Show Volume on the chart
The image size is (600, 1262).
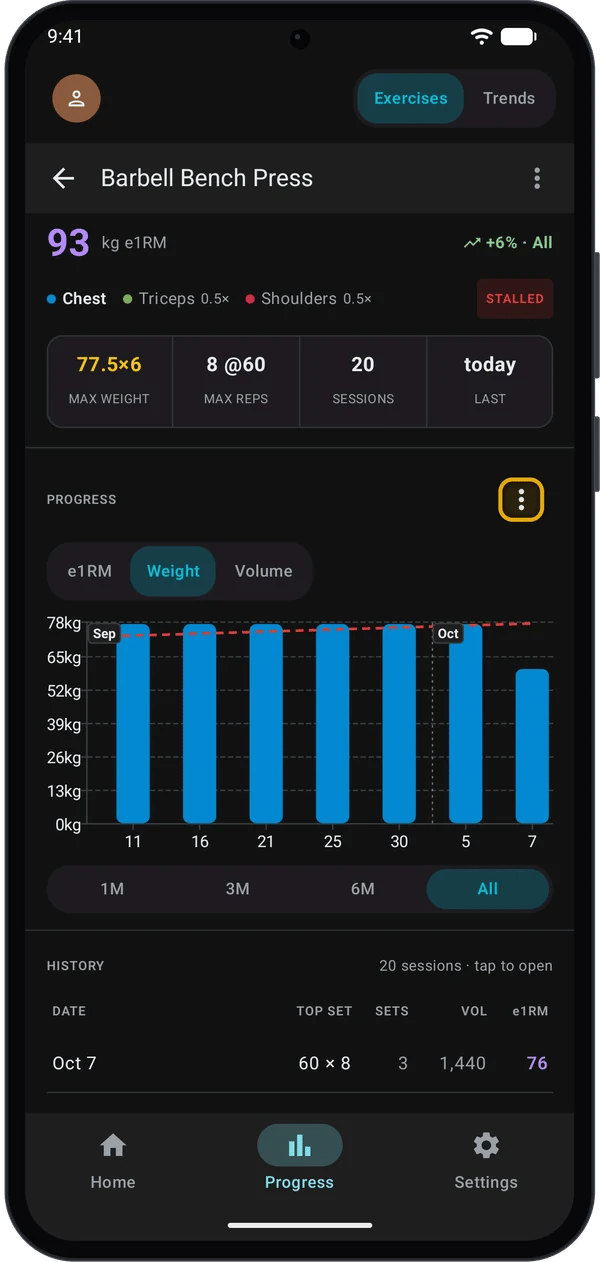click(263, 571)
